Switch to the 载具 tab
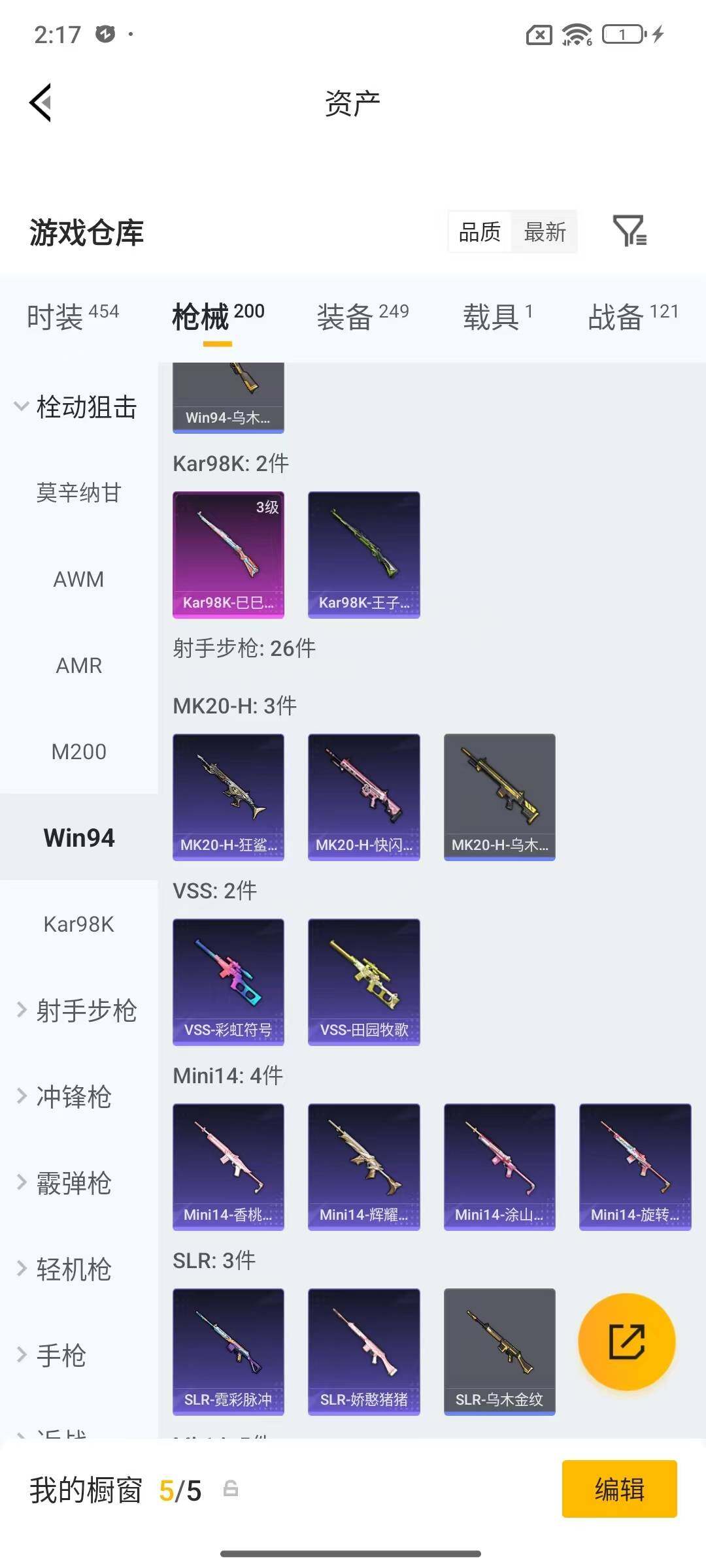The height and width of the screenshot is (1568, 706). (498, 317)
